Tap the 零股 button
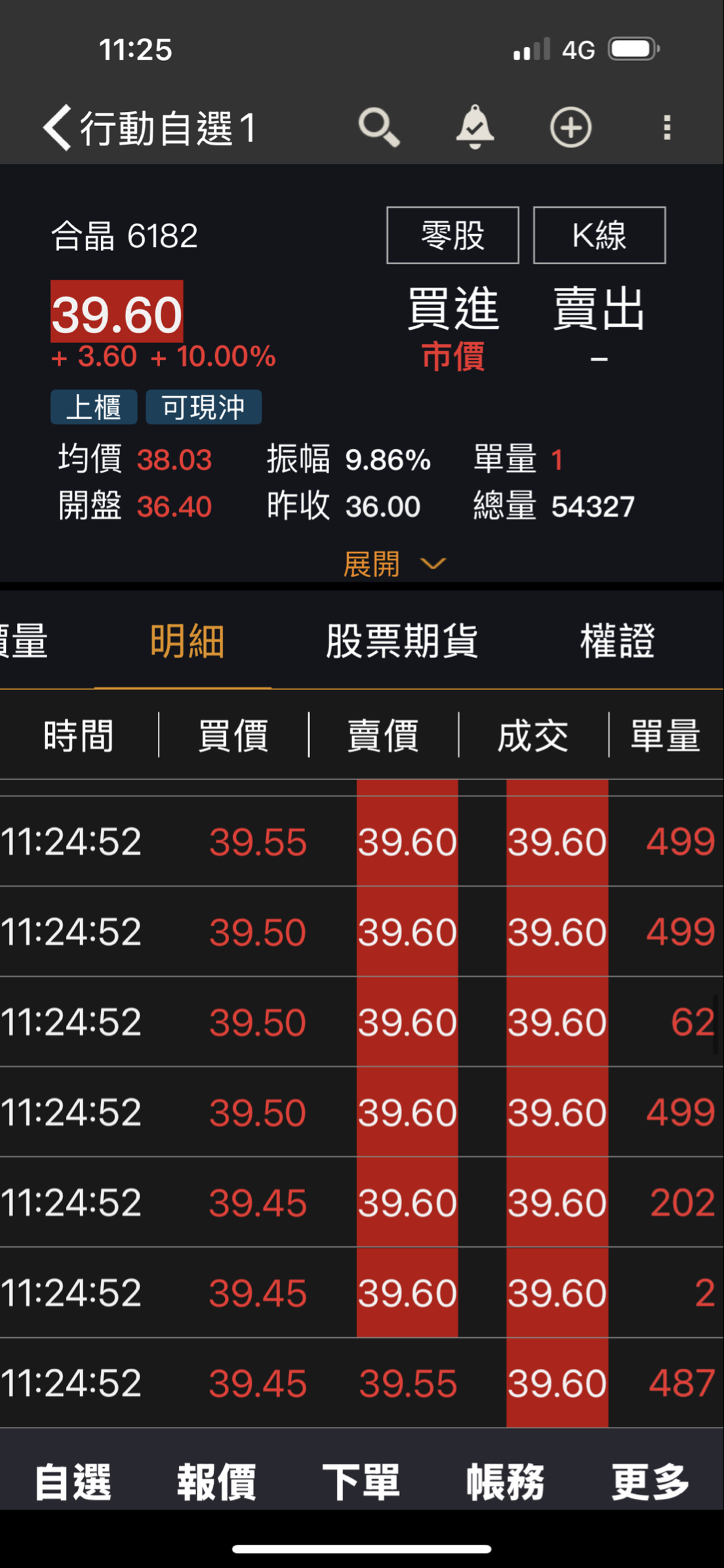 pyautogui.click(x=453, y=235)
